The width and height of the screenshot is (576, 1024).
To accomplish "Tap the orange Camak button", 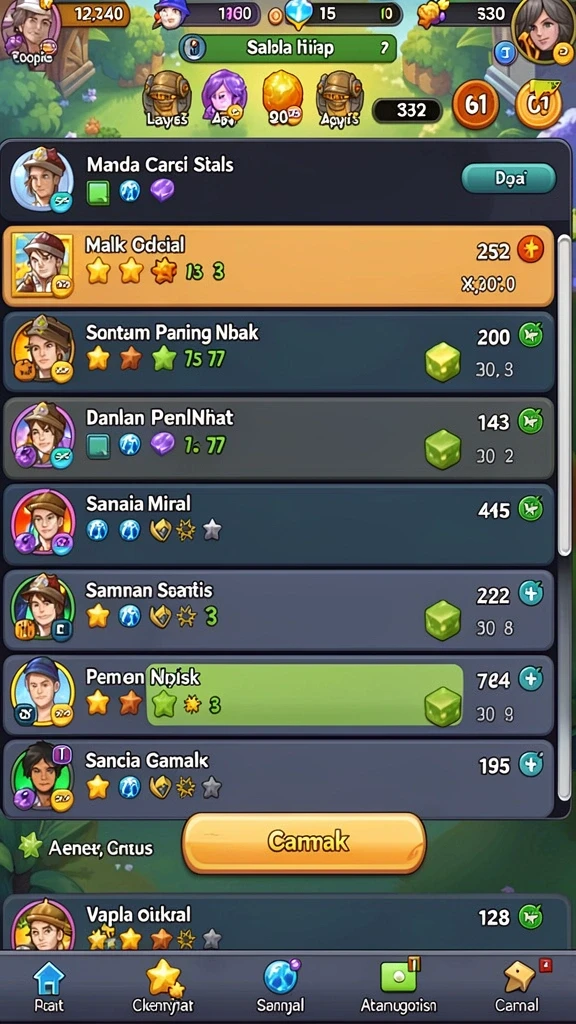I will click(304, 843).
